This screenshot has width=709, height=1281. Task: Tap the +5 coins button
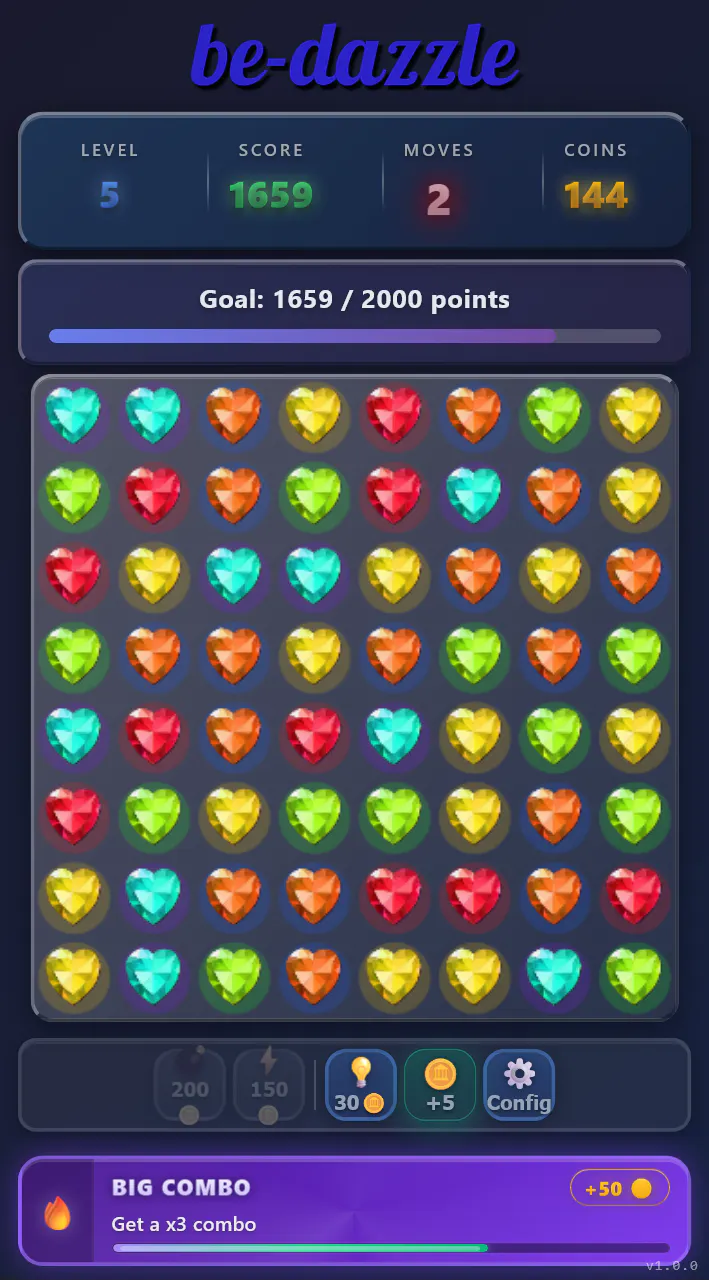click(x=440, y=1085)
